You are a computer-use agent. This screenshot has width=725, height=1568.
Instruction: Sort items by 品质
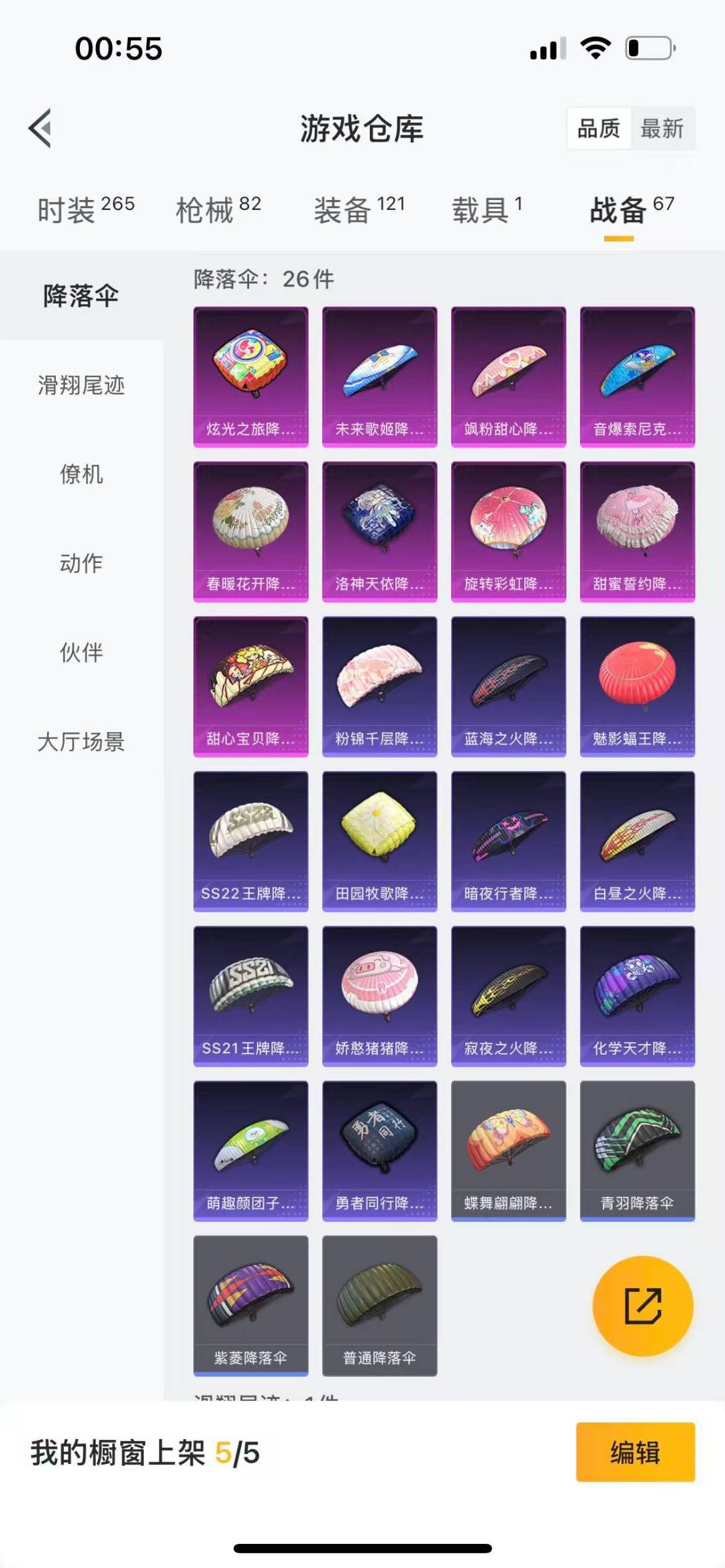(598, 128)
